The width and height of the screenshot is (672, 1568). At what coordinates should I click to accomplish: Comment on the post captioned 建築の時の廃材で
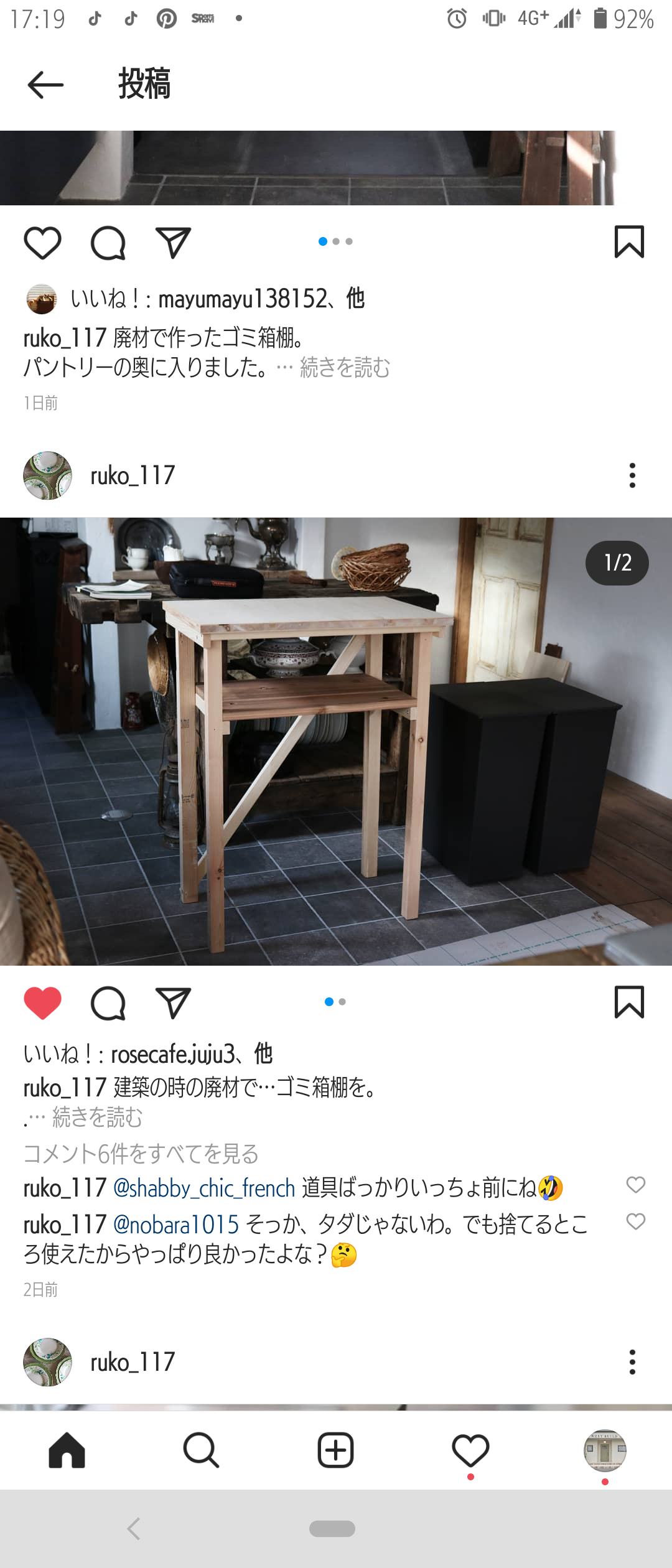108,1002
